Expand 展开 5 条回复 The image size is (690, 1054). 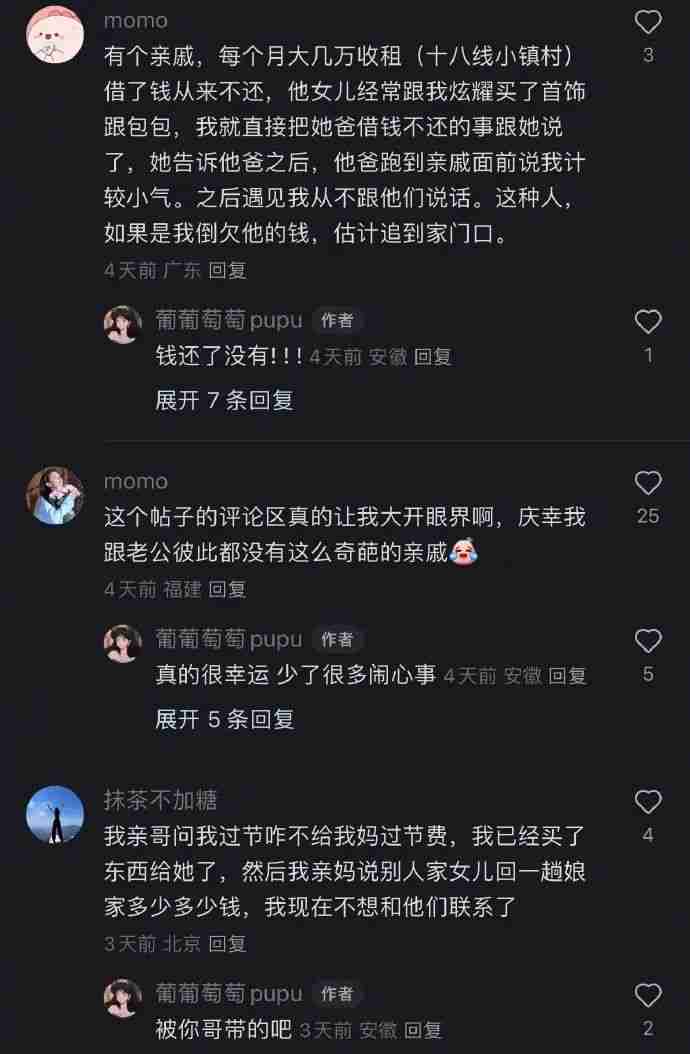[x=224, y=718]
